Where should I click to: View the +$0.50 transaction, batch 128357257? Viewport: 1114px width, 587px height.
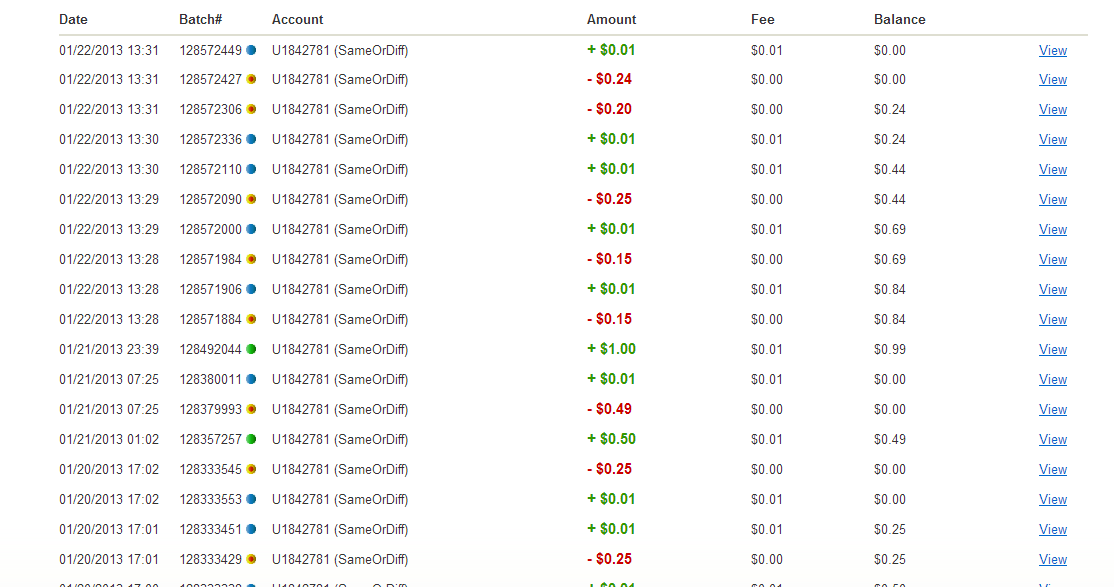click(1052, 440)
